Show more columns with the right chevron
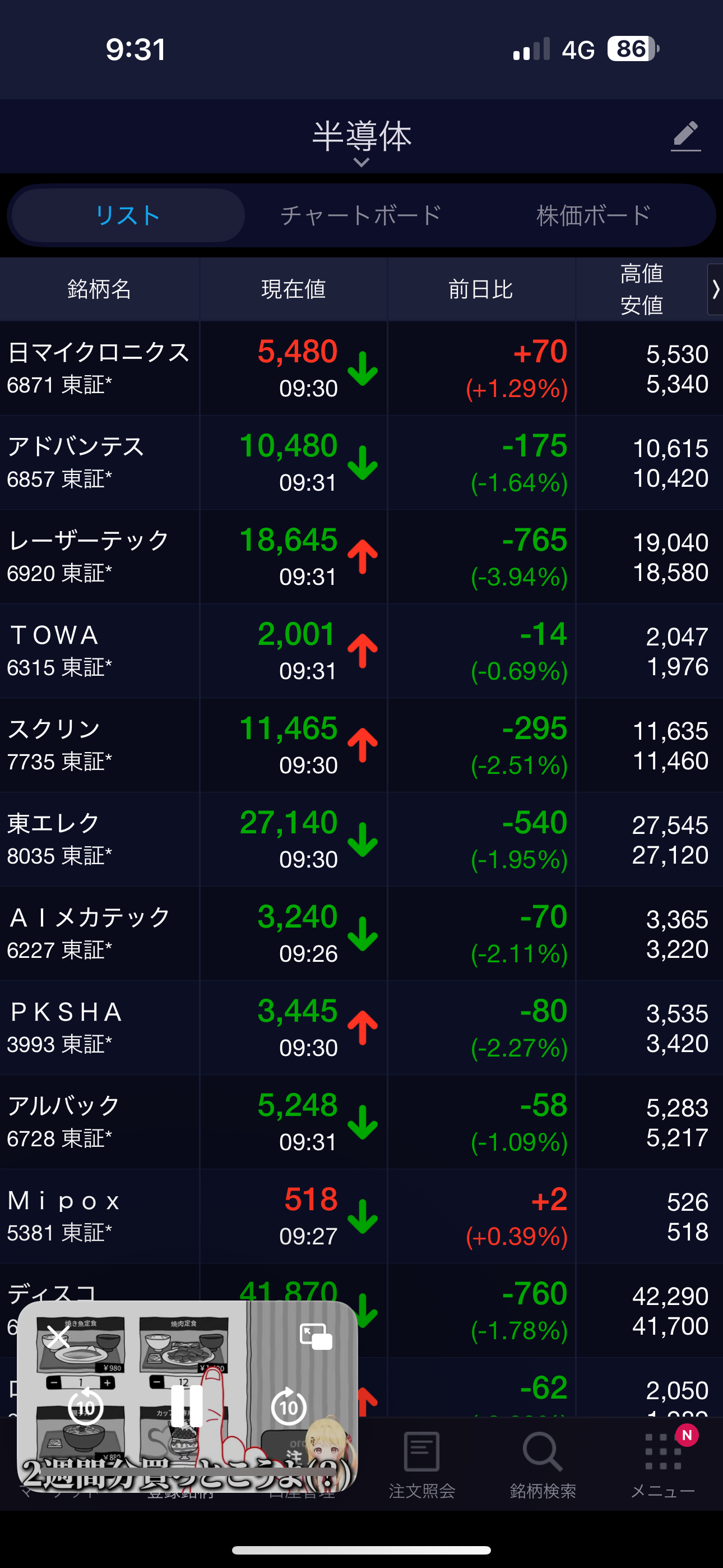 tap(715, 289)
